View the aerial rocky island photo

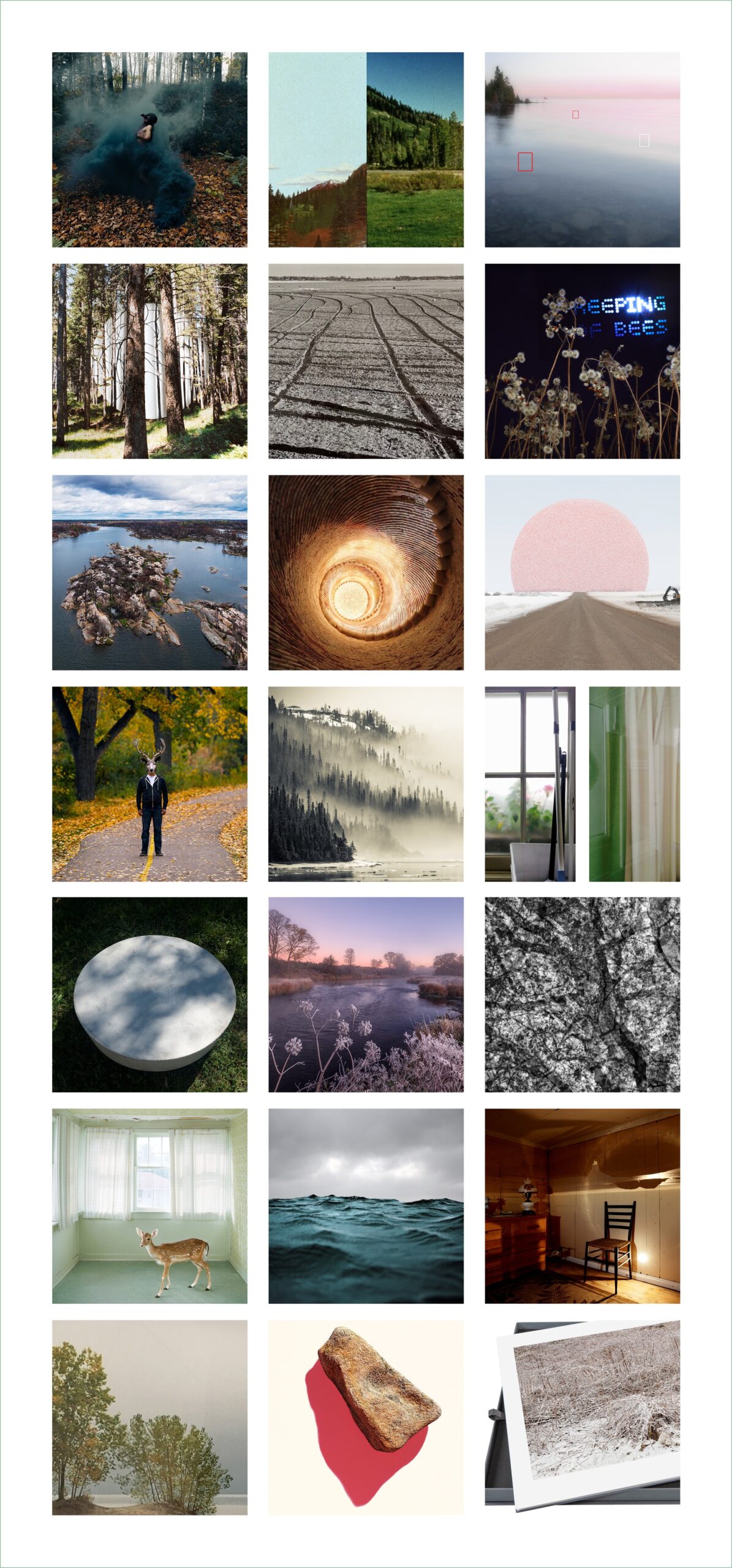coord(149,572)
